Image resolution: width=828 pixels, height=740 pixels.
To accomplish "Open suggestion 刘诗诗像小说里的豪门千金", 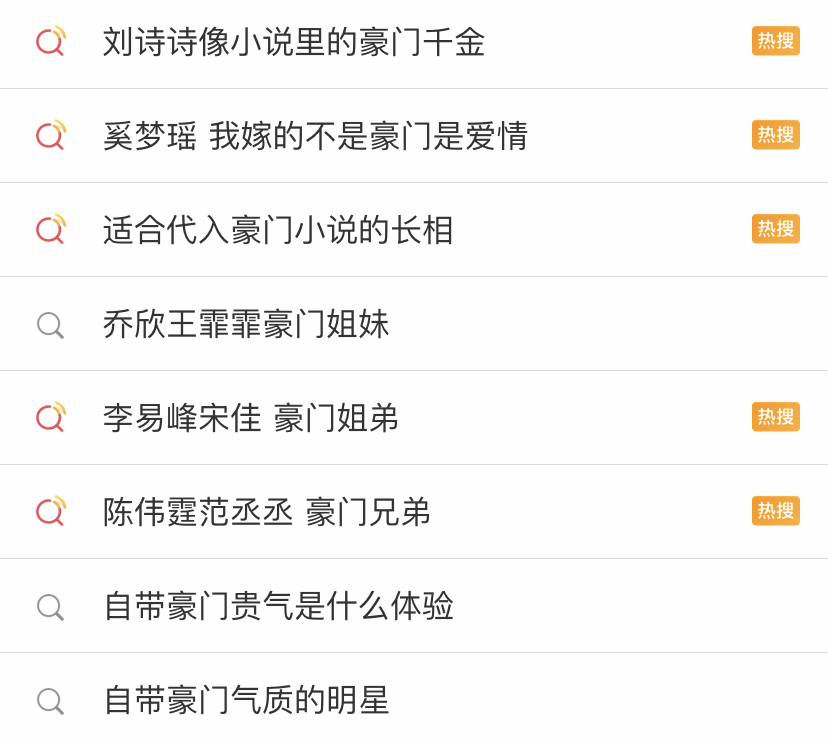I will pos(294,42).
